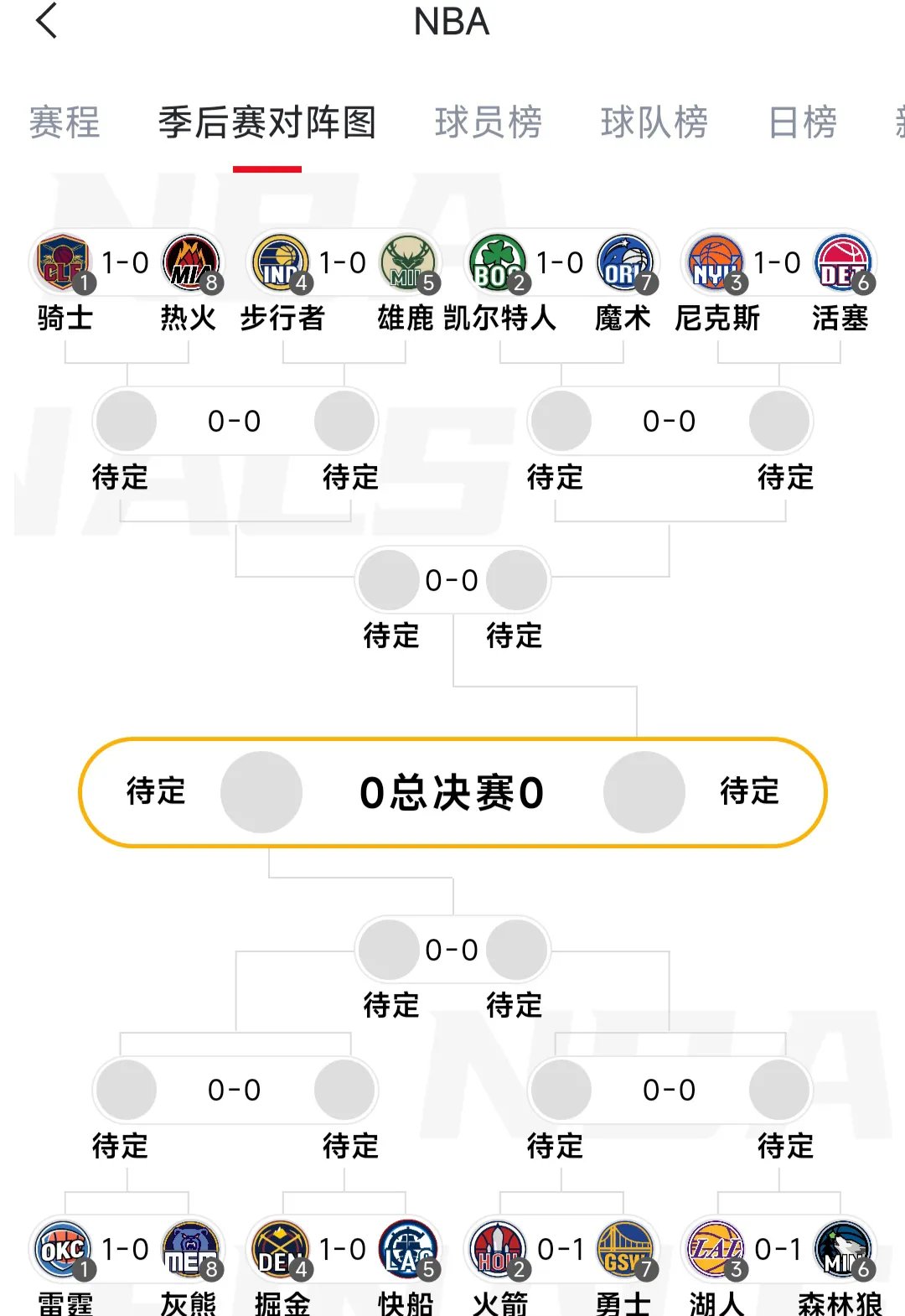Select the Thunder logo in the bottom bracket
Viewport: 905px width, 1316px height.
(63, 1249)
